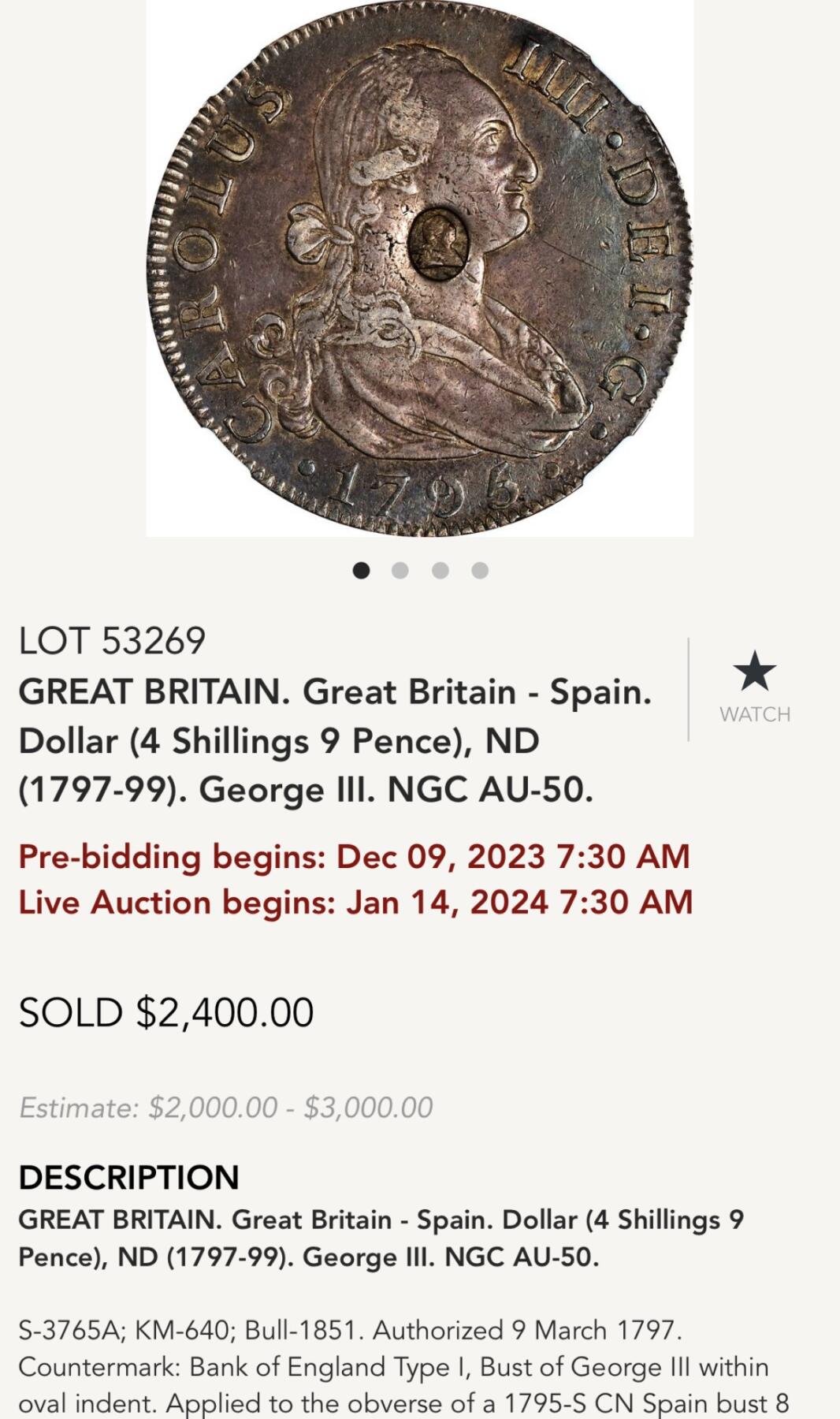The image size is (840, 1419).
Task: Go to the fourth image indicator dot
Action: [x=480, y=570]
